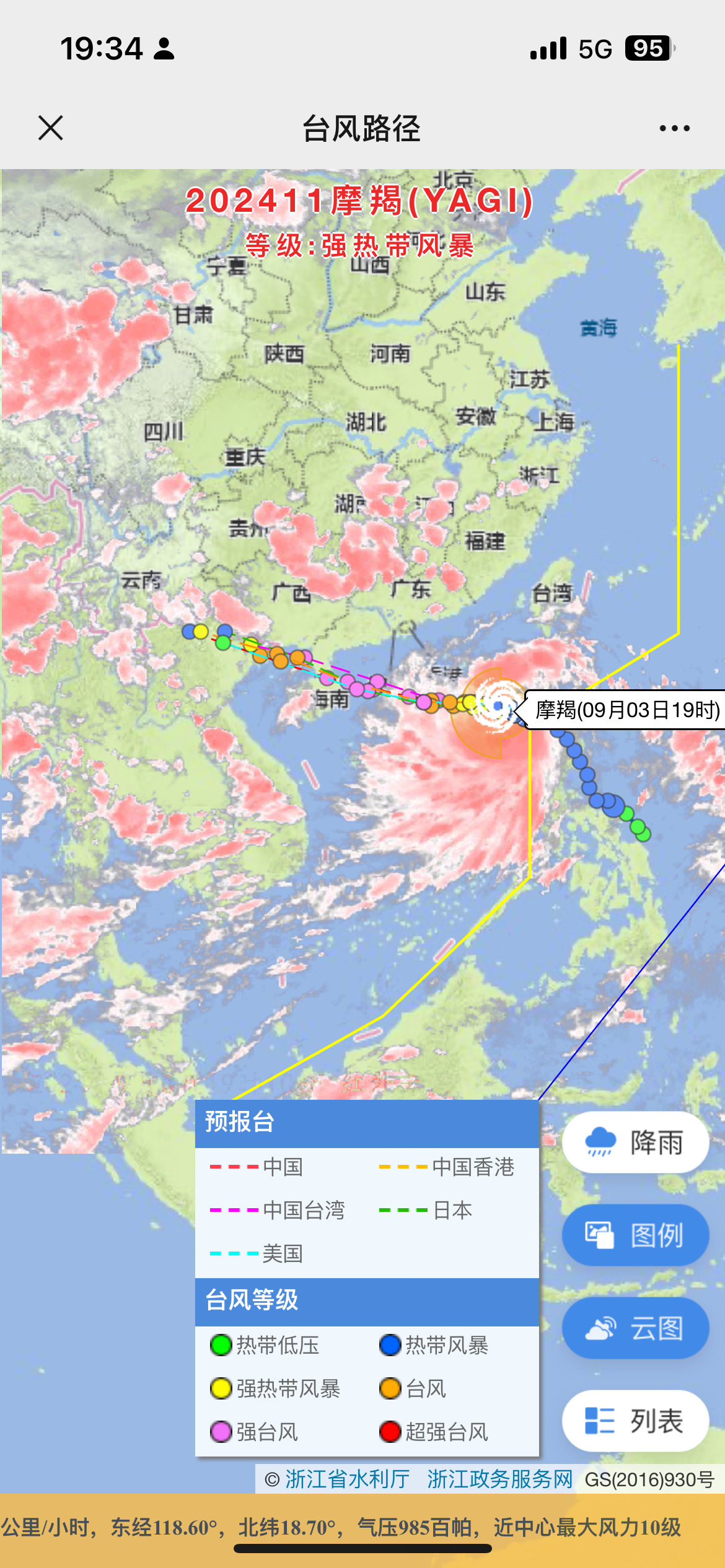This screenshot has width=725, height=1568.
Task: Open the 浙江省水利厅 link
Action: click(347, 1479)
